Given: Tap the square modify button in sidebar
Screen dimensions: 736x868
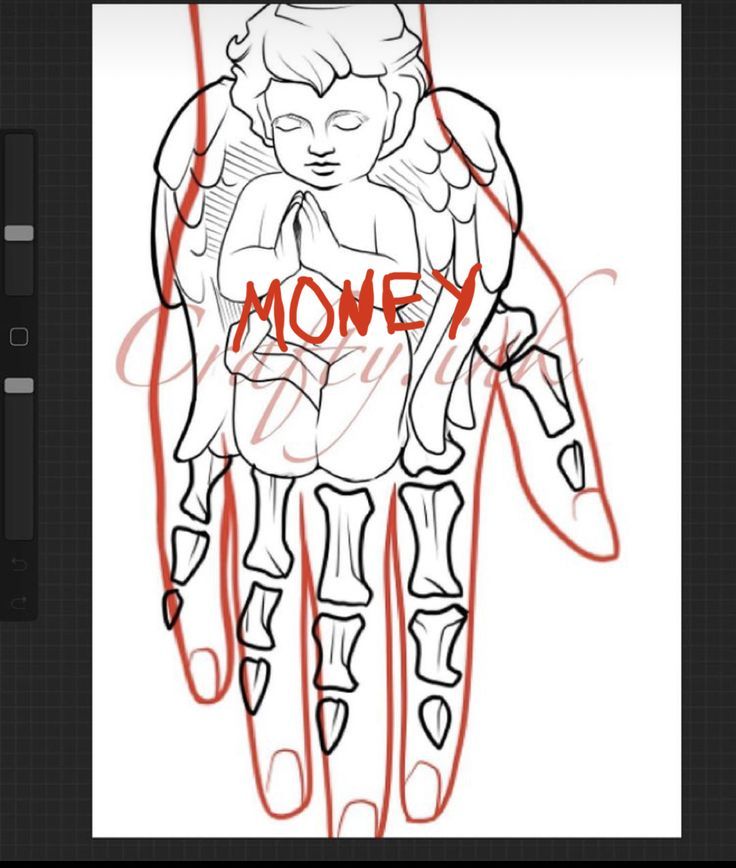Looking at the screenshot, I should 19,337.
